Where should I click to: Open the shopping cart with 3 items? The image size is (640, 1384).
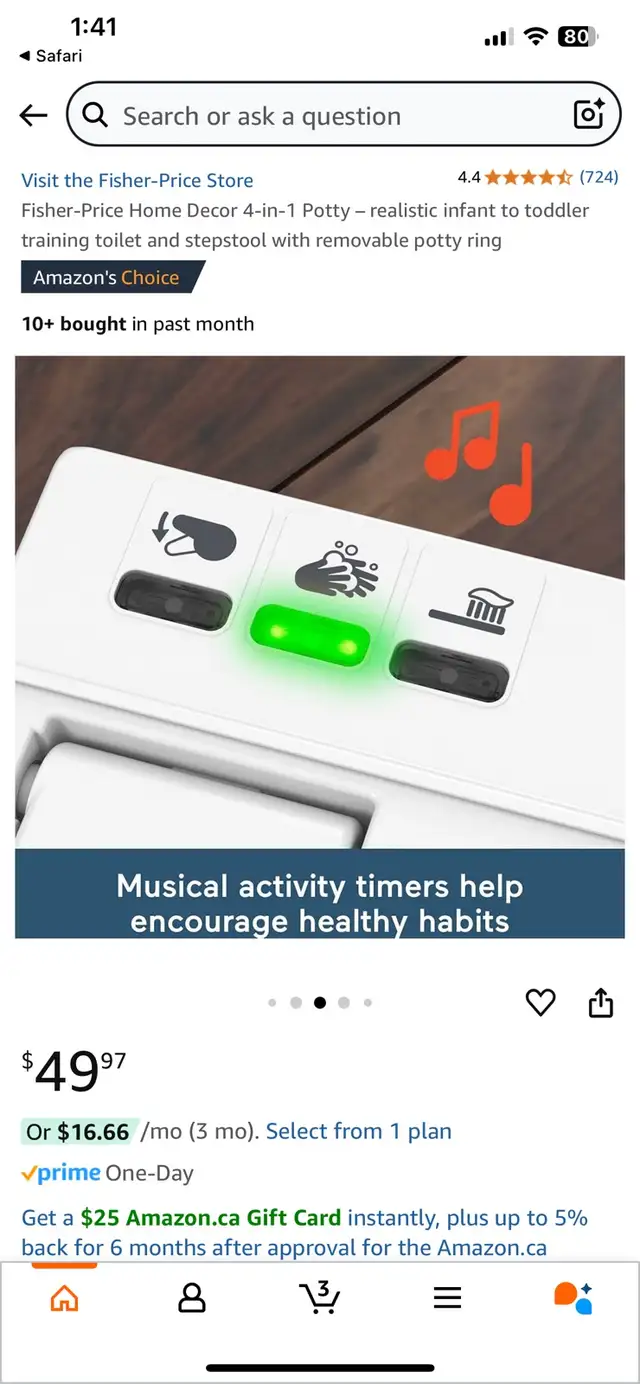point(320,1297)
